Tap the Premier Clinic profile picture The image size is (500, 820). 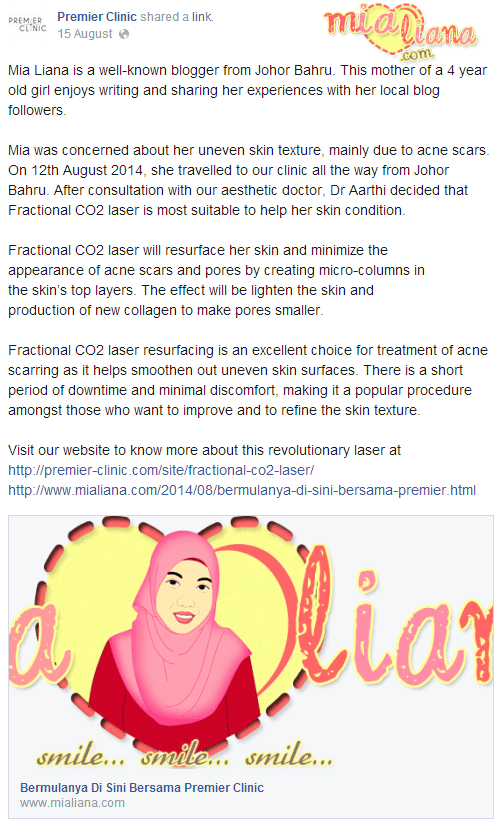[x=27, y=24]
